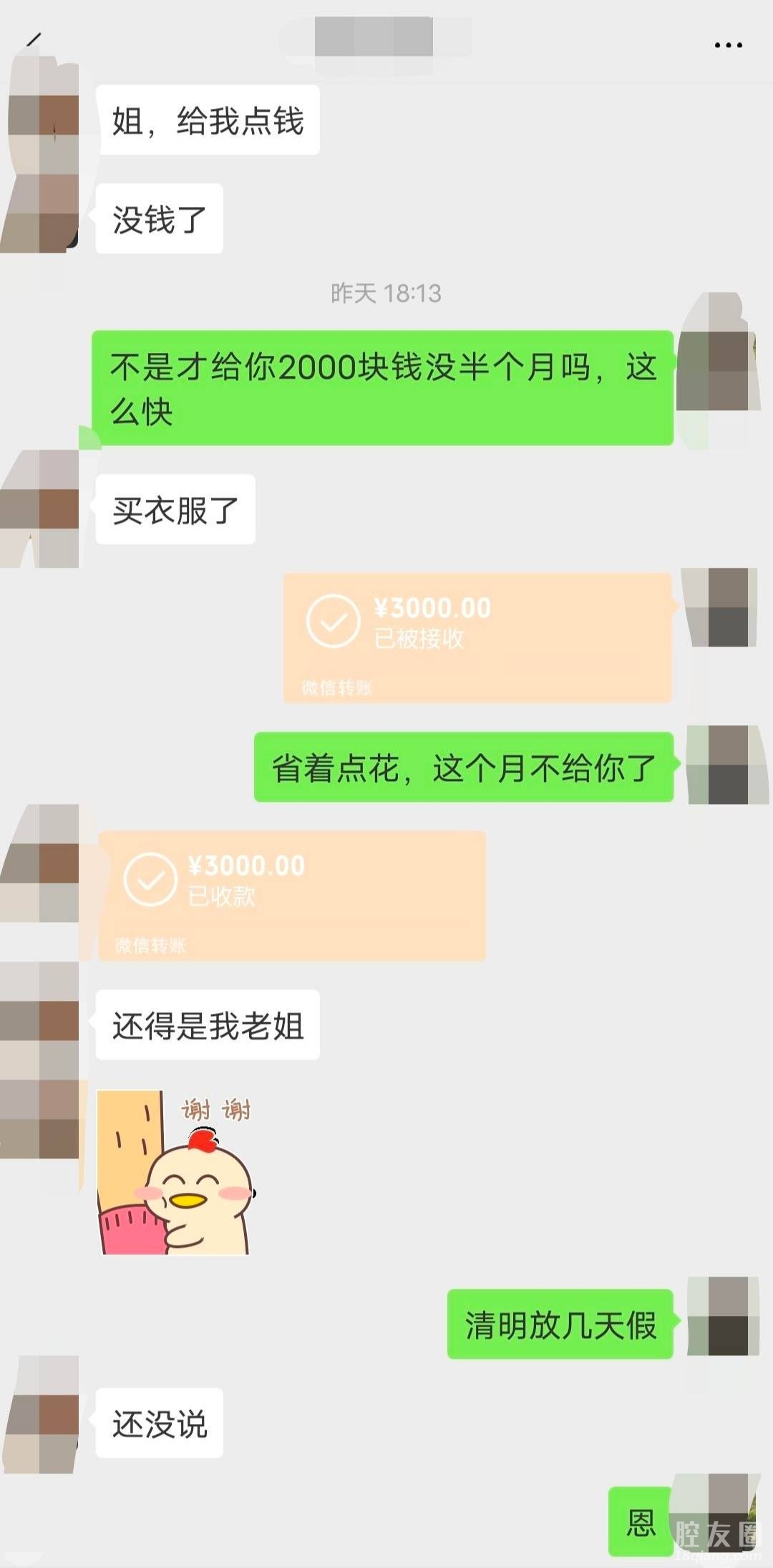
Task: Open own avatar beside 清明放几天假
Action: (x=722, y=1316)
